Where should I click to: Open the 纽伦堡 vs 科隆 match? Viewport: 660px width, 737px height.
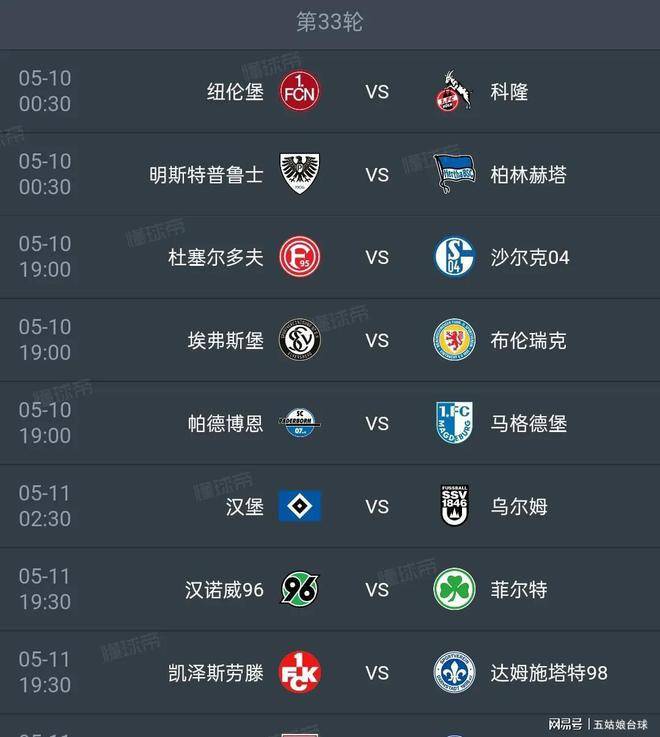point(376,92)
